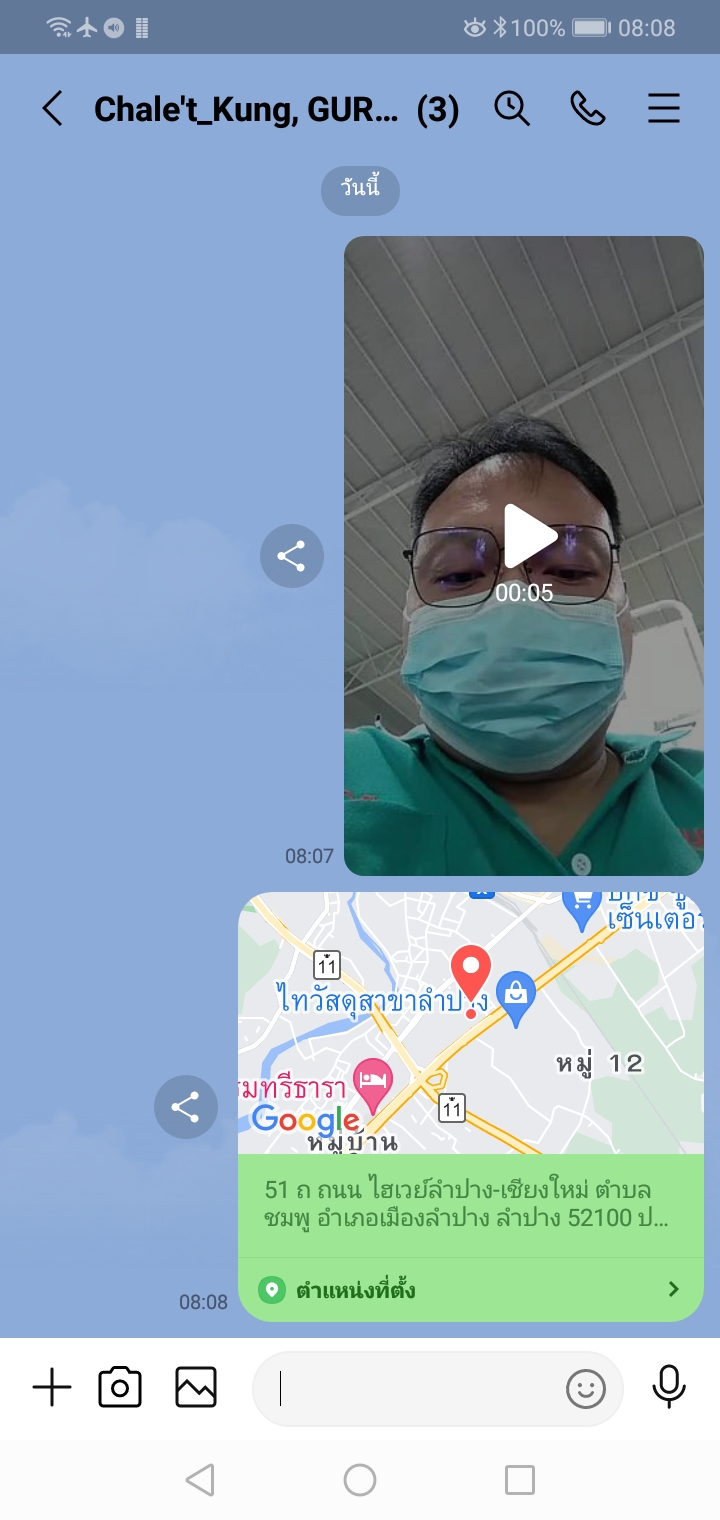Image resolution: width=720 pixels, height=1520 pixels.
Task: Open the chat menu
Action: pyautogui.click(x=664, y=108)
